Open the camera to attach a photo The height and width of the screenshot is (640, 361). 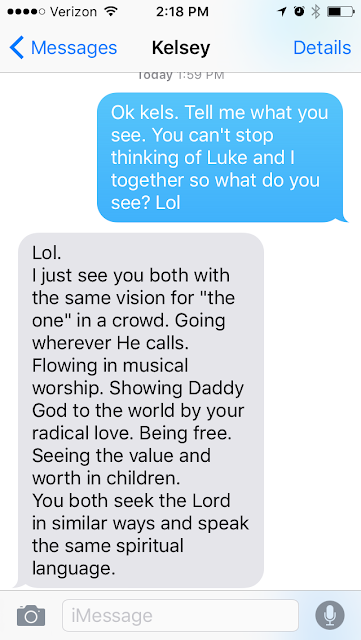coord(31,616)
